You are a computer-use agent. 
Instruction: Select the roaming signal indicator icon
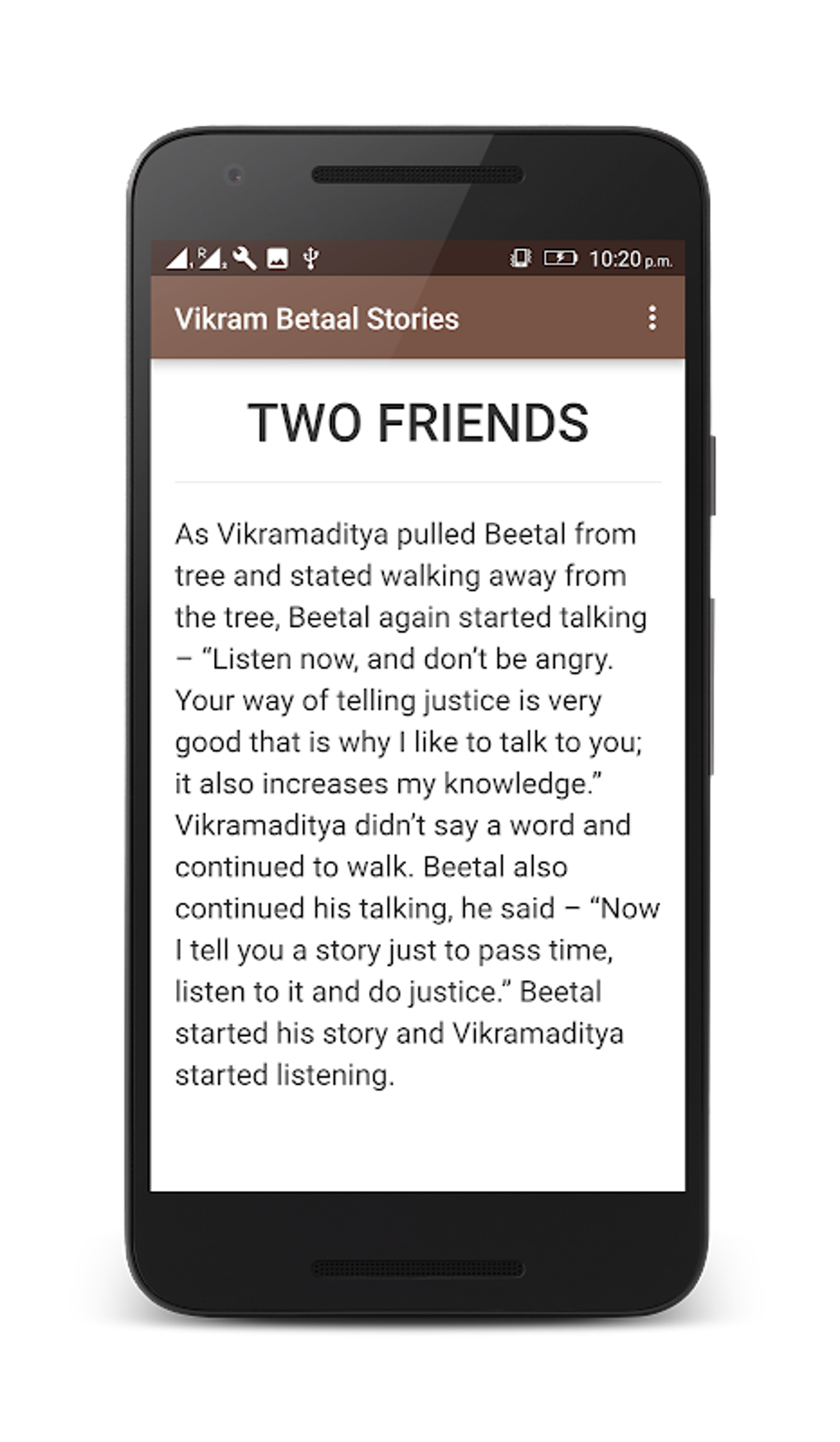click(x=211, y=258)
